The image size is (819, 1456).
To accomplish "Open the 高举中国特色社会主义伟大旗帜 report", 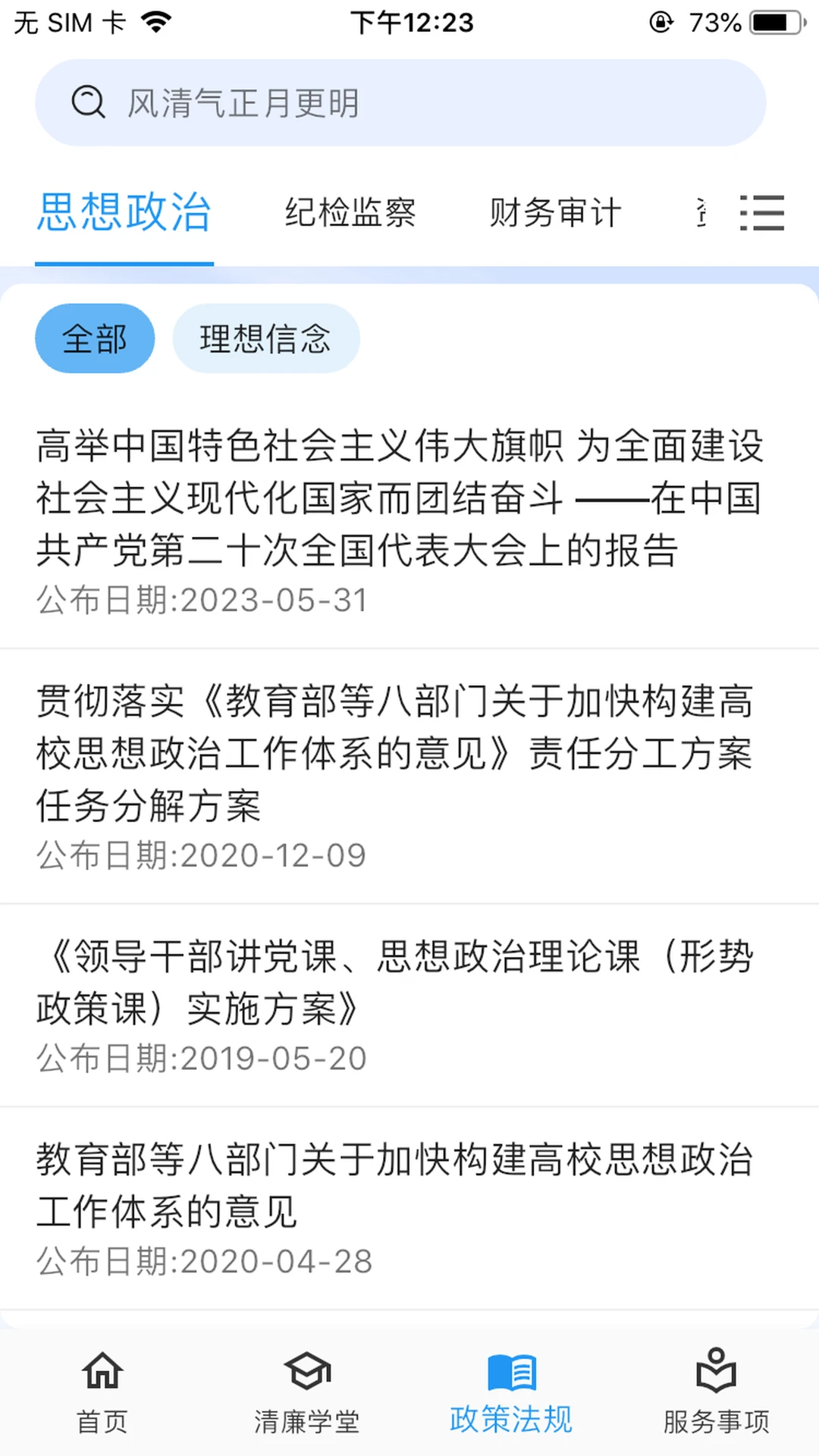I will click(x=400, y=497).
